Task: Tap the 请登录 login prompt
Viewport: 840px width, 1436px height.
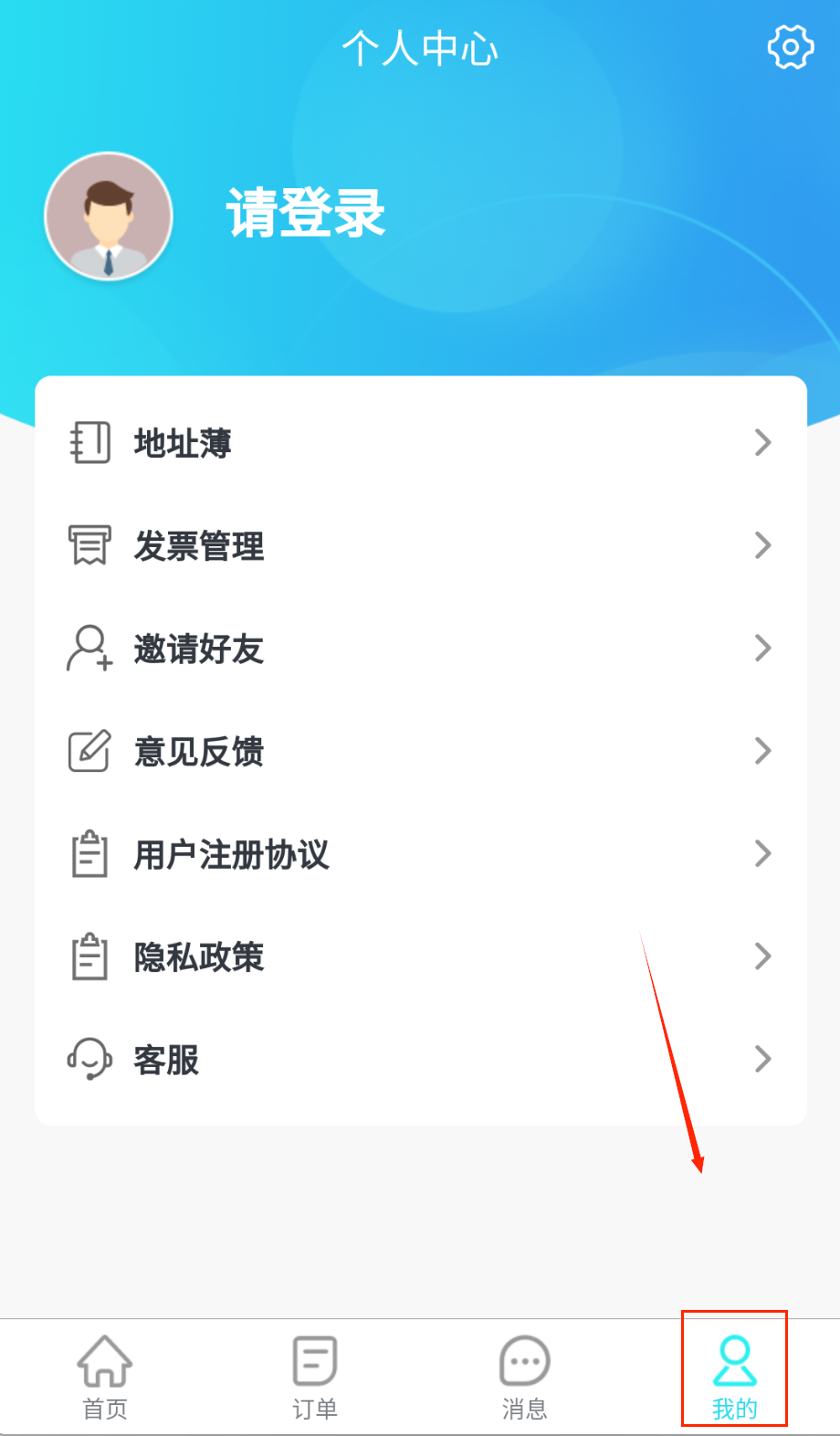Action: [x=306, y=214]
